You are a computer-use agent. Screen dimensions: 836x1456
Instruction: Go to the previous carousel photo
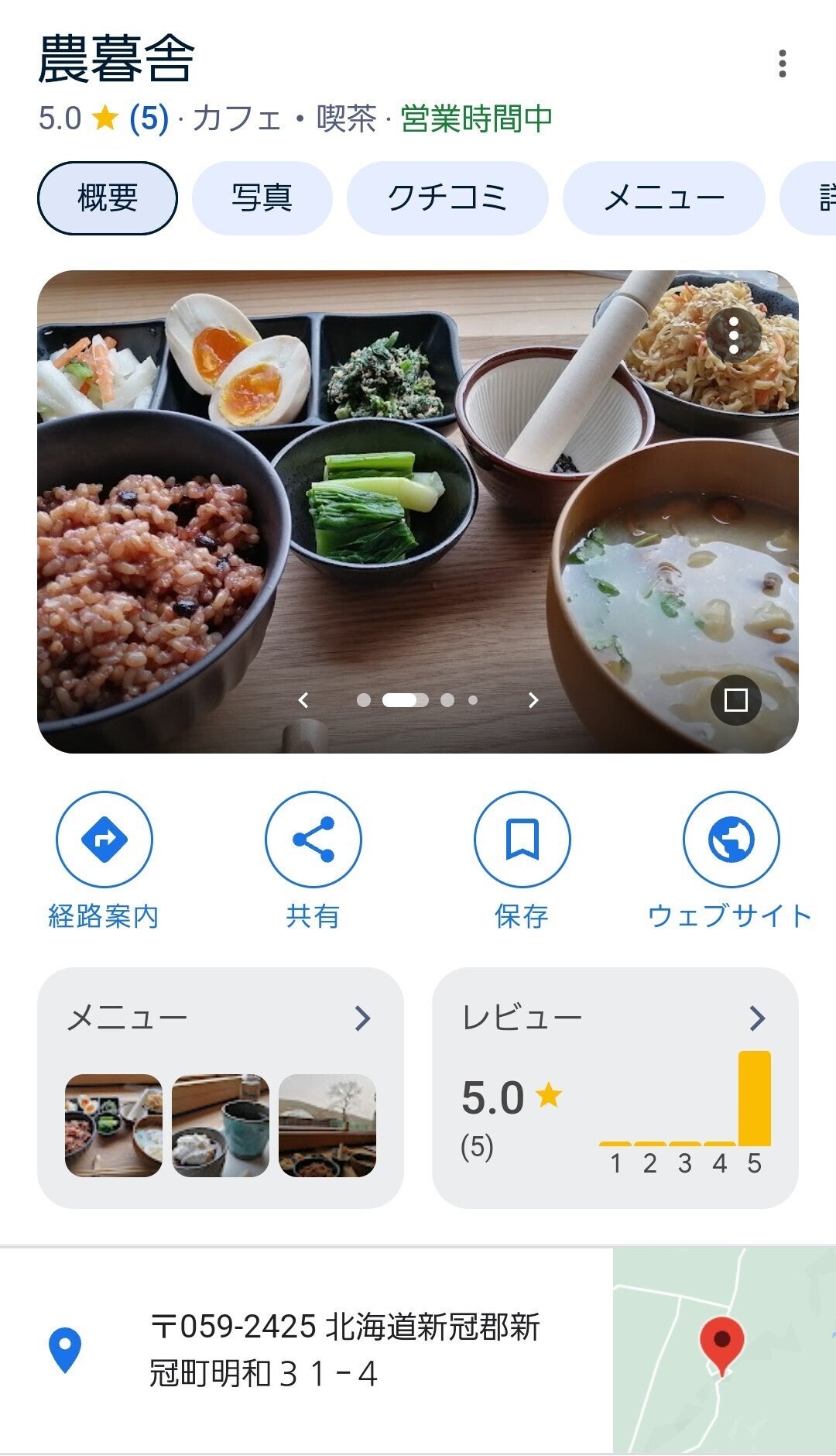click(303, 700)
